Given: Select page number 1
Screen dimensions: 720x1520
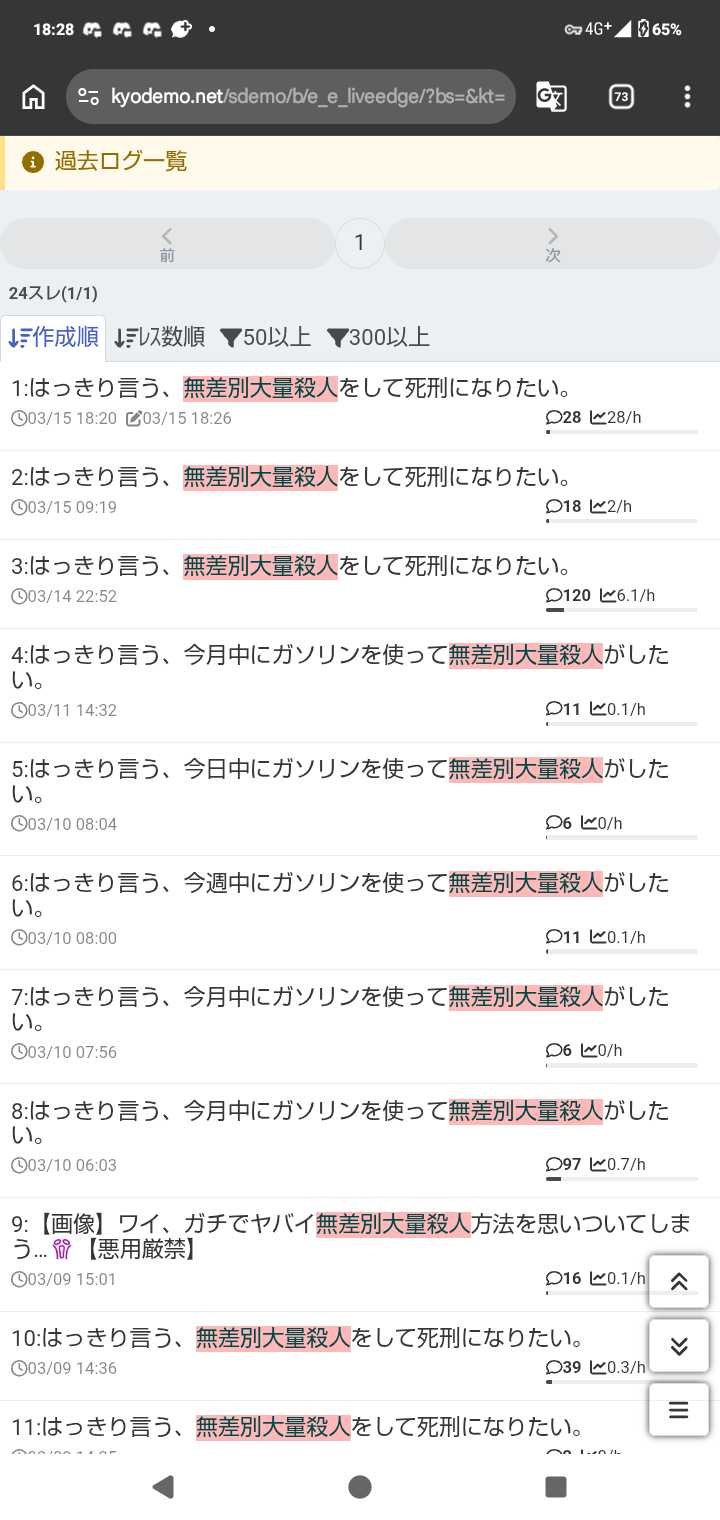Looking at the screenshot, I should [x=360, y=243].
